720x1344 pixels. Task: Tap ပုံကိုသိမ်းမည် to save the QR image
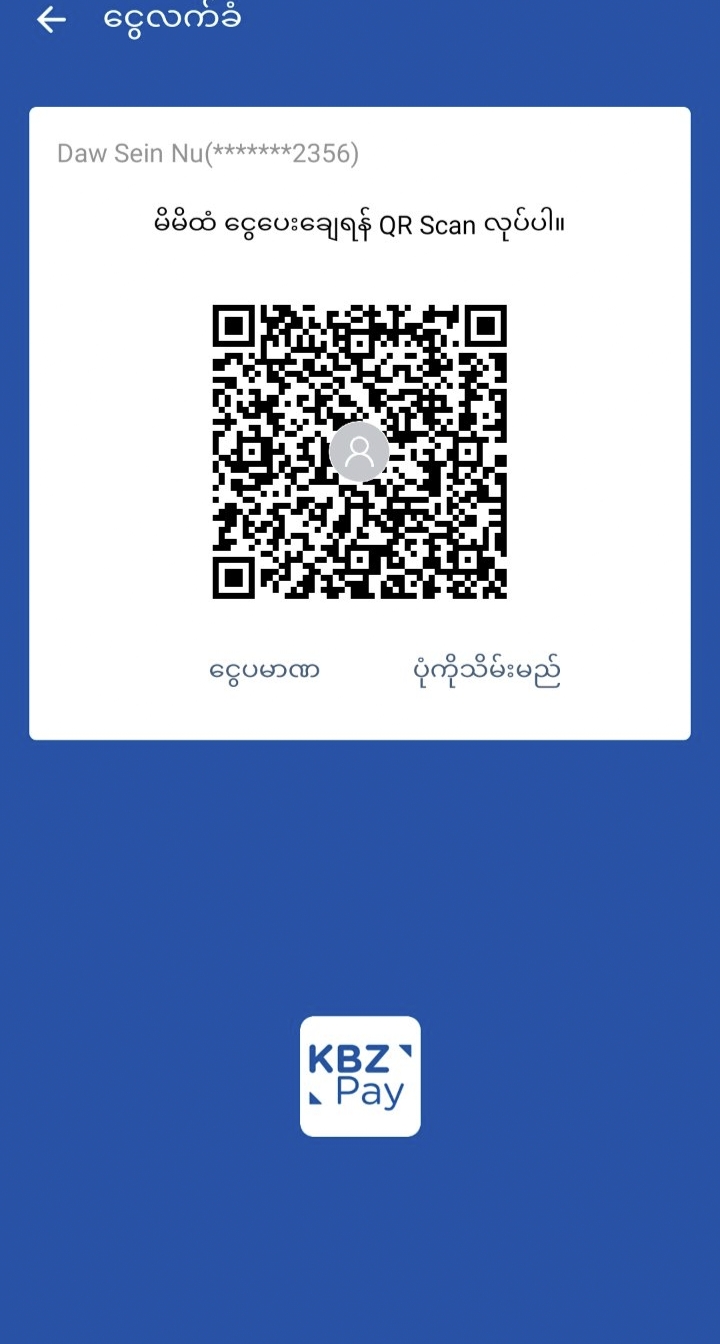(x=487, y=670)
